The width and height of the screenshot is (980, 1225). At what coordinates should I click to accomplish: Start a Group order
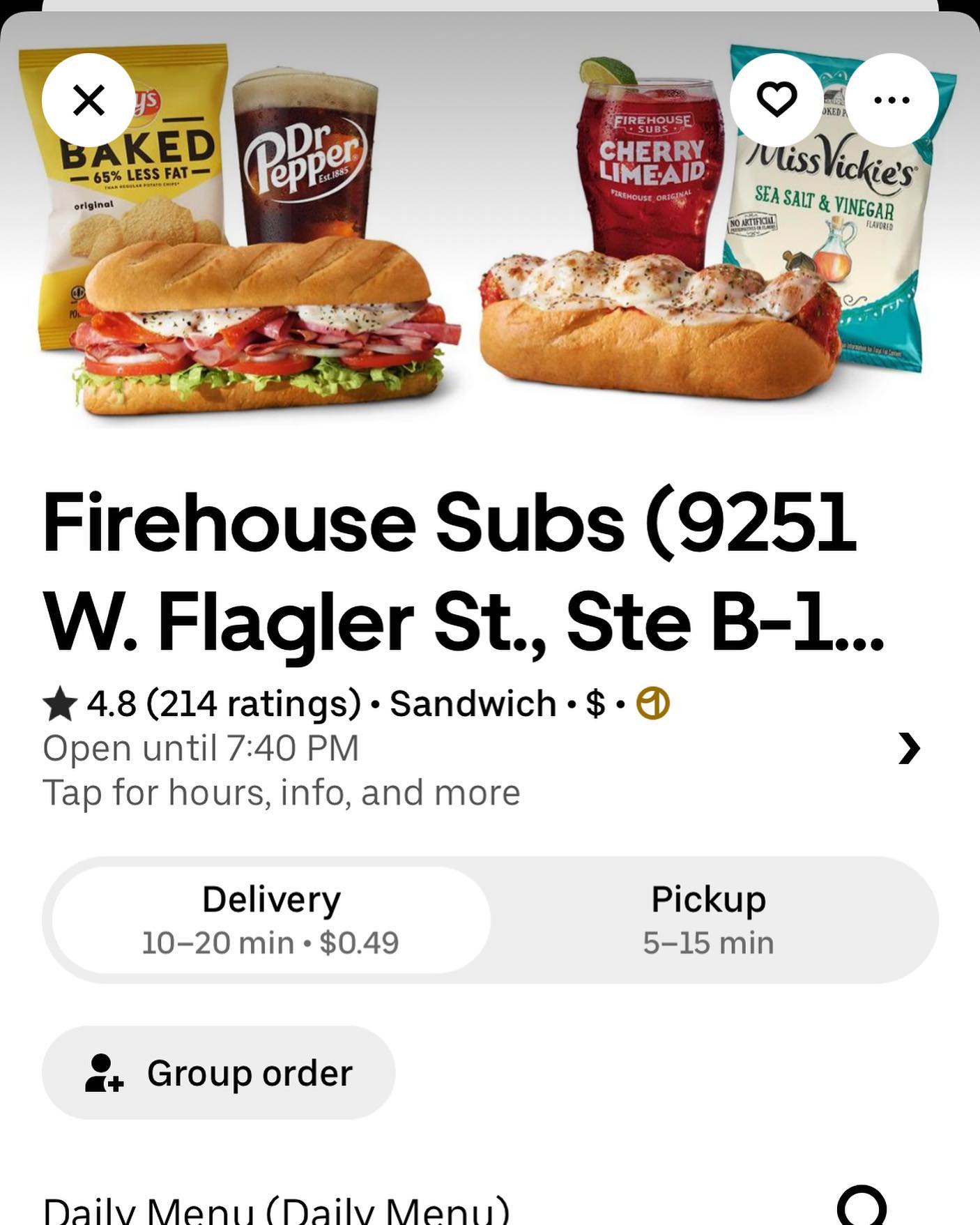[x=218, y=1072]
